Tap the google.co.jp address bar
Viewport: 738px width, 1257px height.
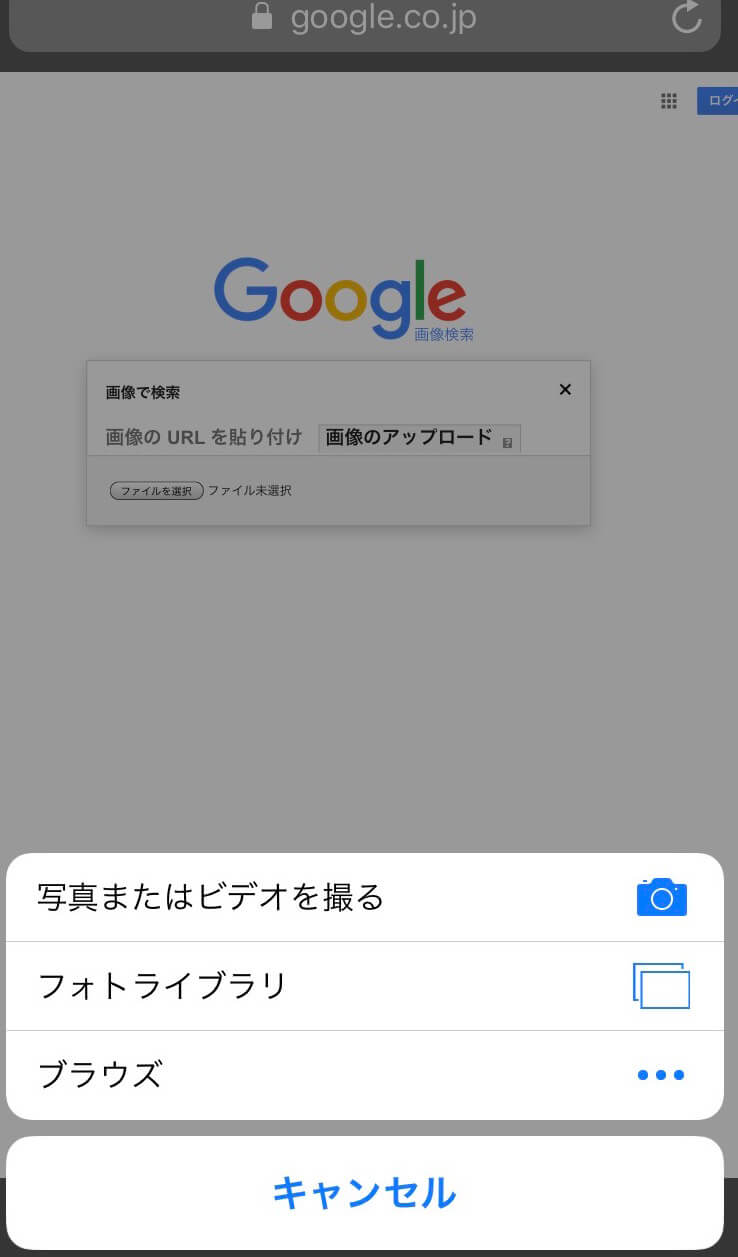[x=364, y=22]
